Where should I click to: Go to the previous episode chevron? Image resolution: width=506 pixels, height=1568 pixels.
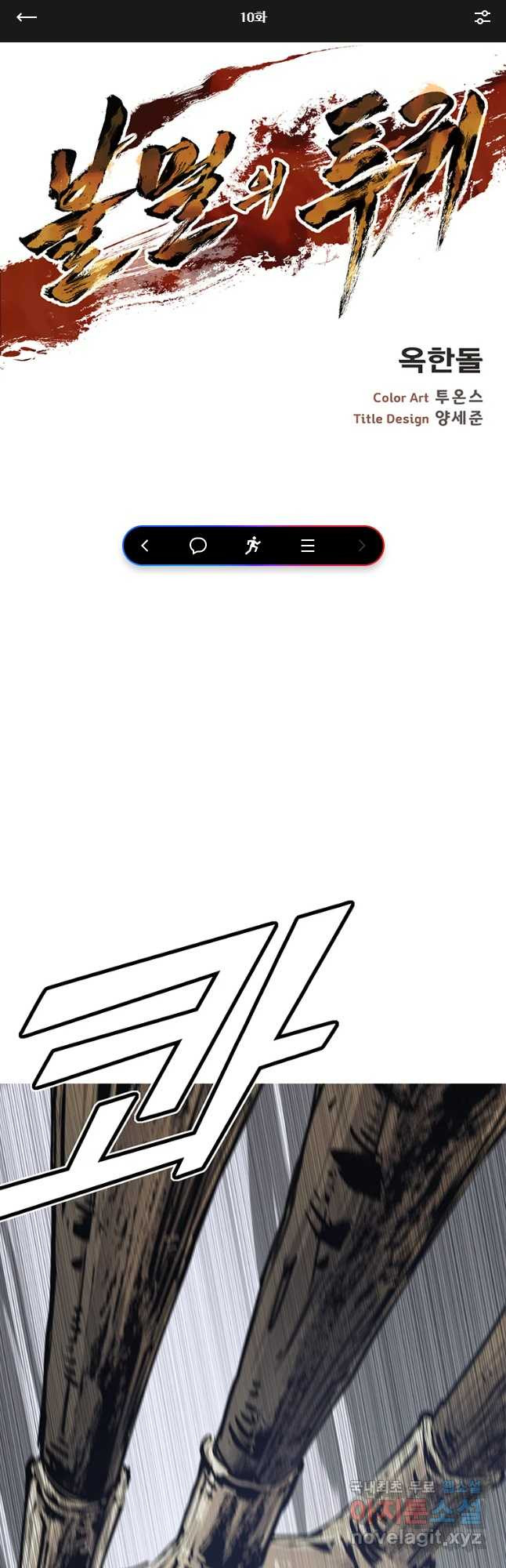[x=145, y=546]
